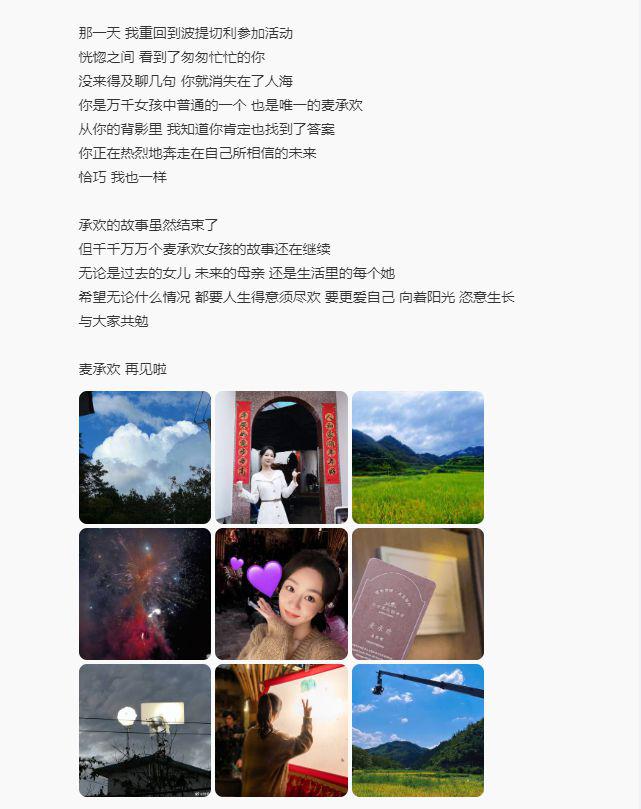
Task: View the camera crane blue sky photo
Action: point(418,730)
